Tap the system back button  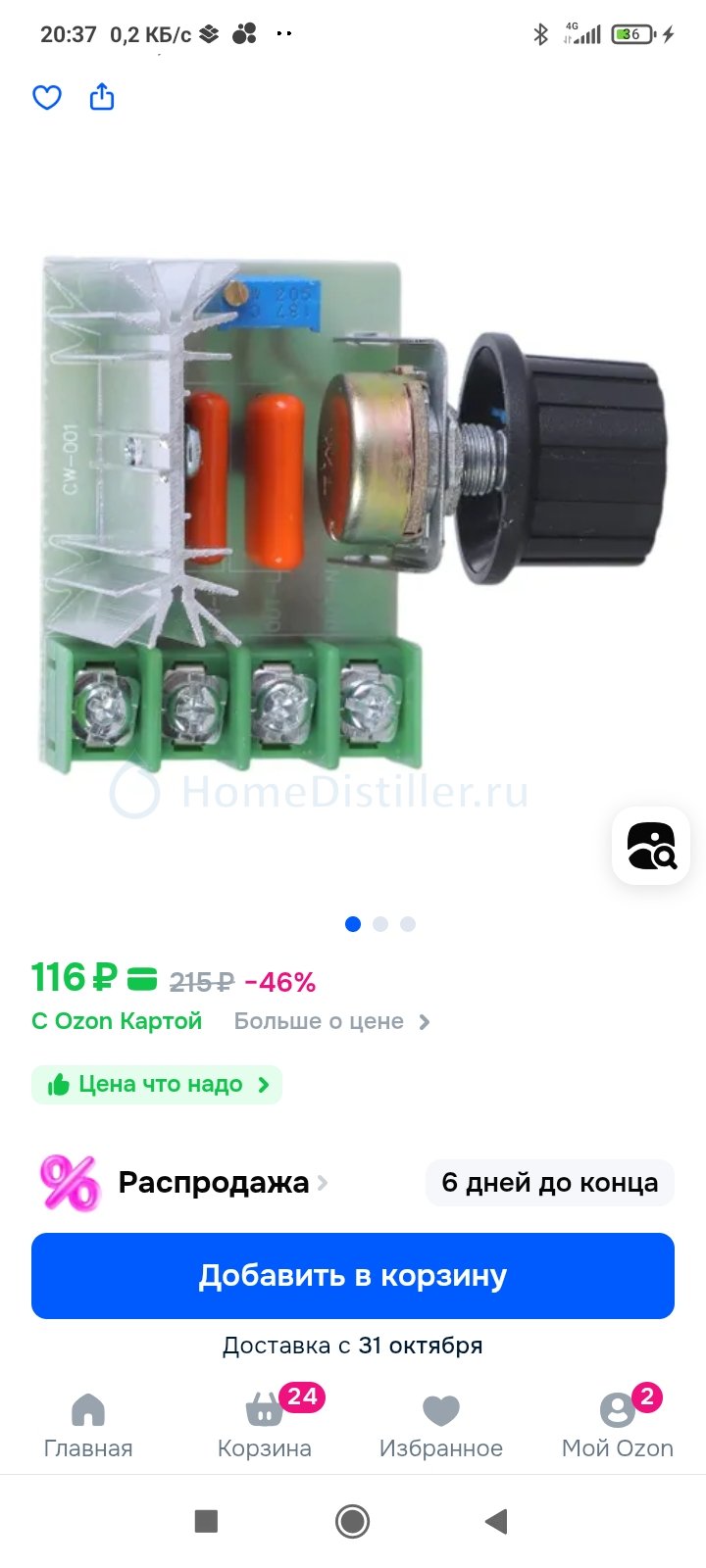[496, 1521]
